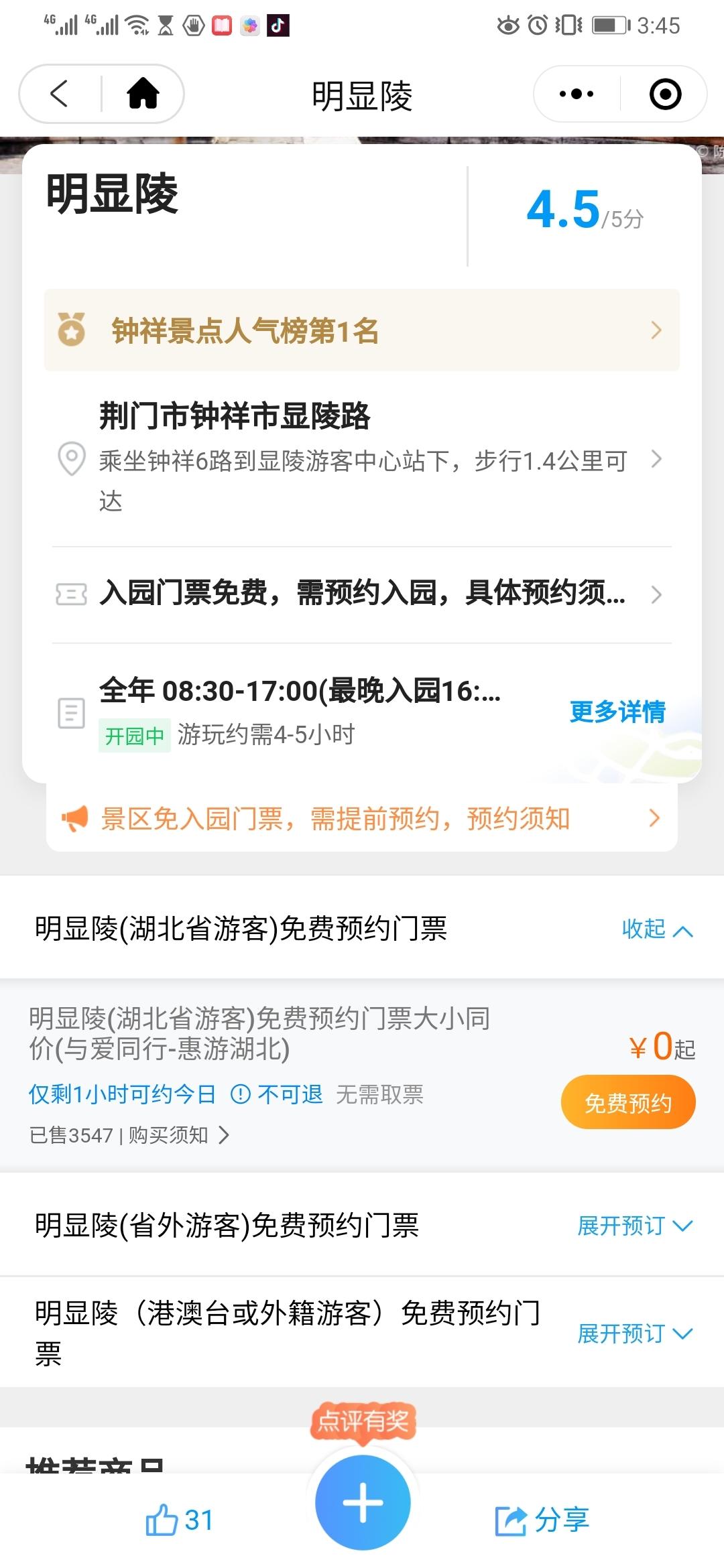
Task: Tap 更多详情 for opening hours
Action: point(617,712)
